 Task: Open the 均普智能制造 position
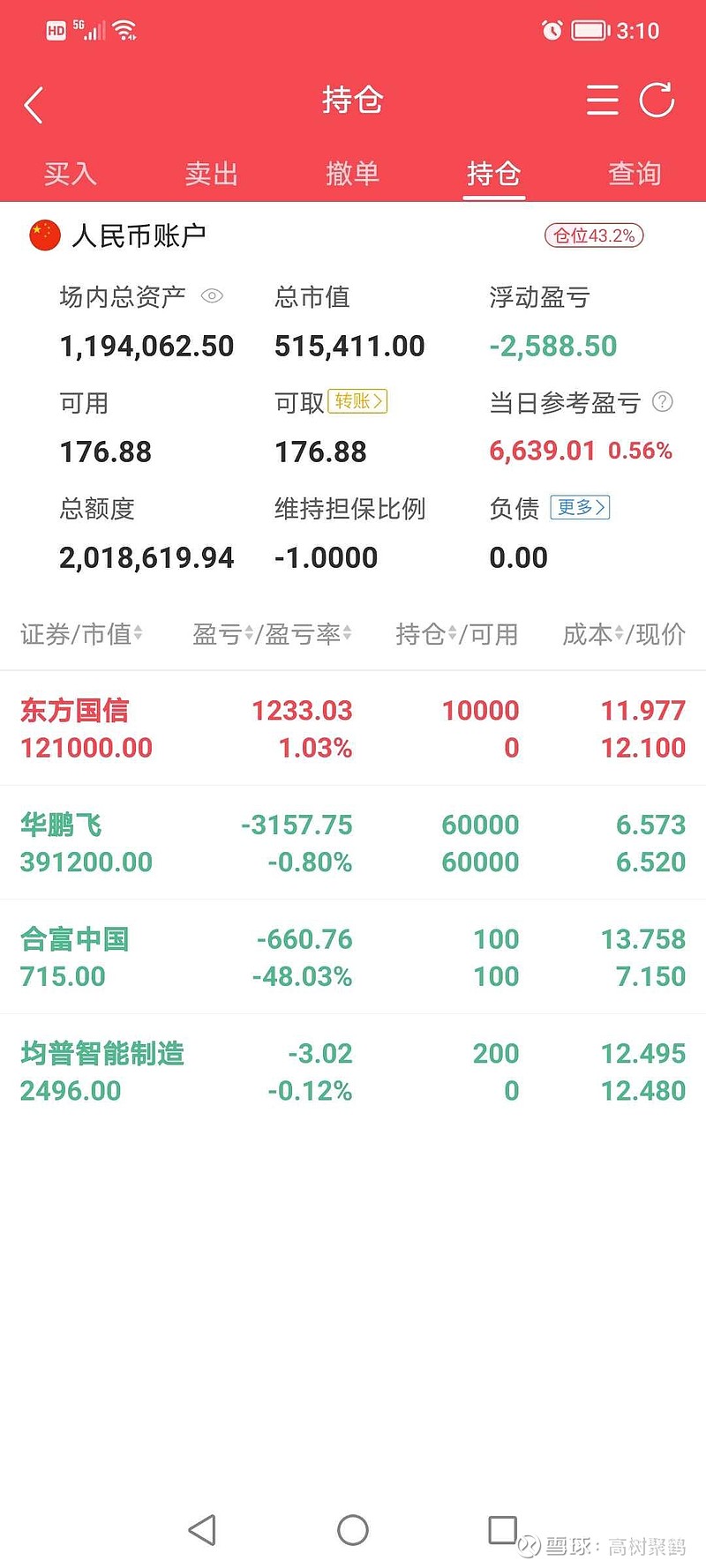click(x=353, y=1071)
